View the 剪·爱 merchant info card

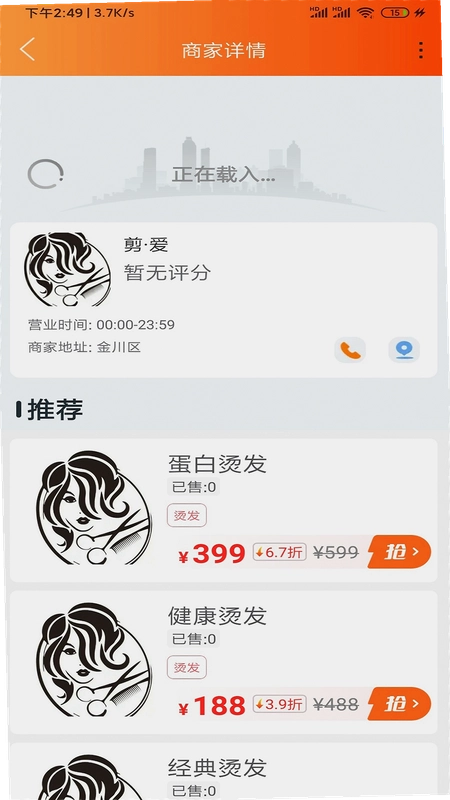tap(223, 300)
